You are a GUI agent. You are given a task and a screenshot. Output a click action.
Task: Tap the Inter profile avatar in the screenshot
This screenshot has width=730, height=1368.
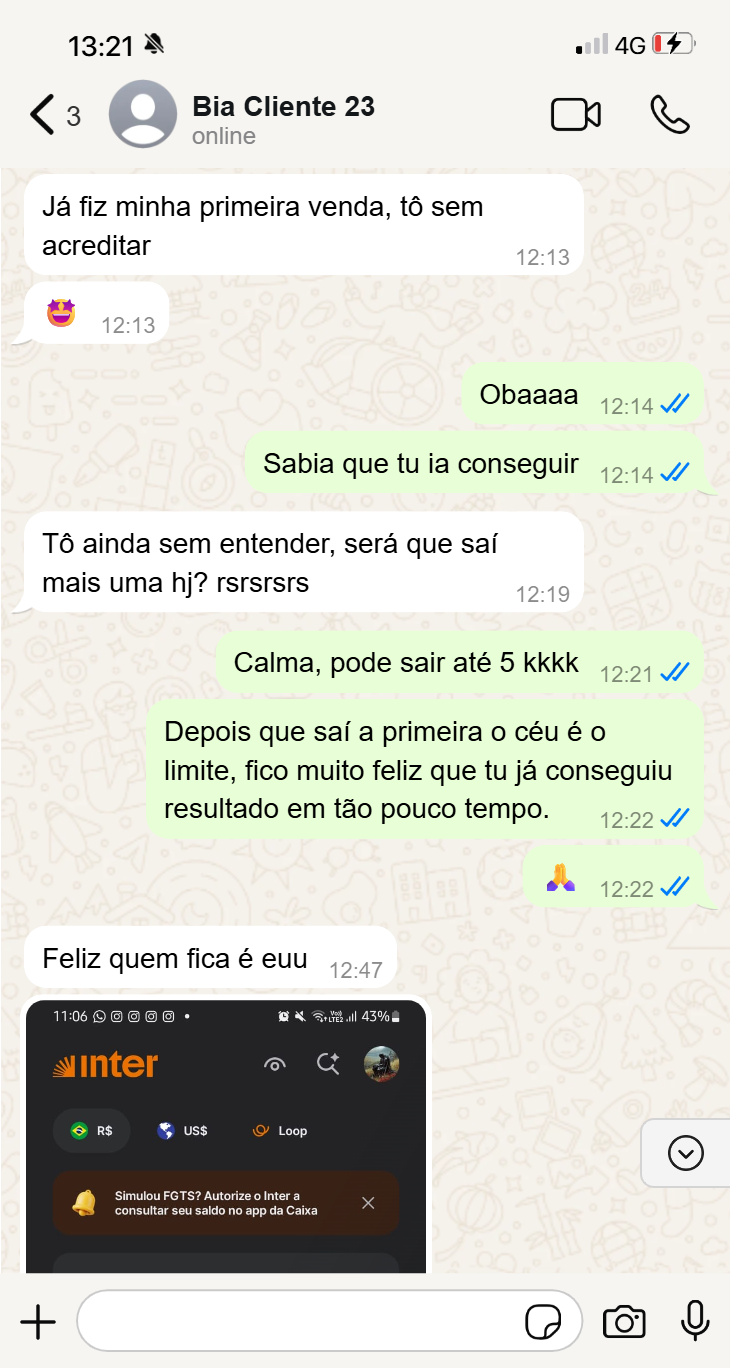[x=381, y=1064]
